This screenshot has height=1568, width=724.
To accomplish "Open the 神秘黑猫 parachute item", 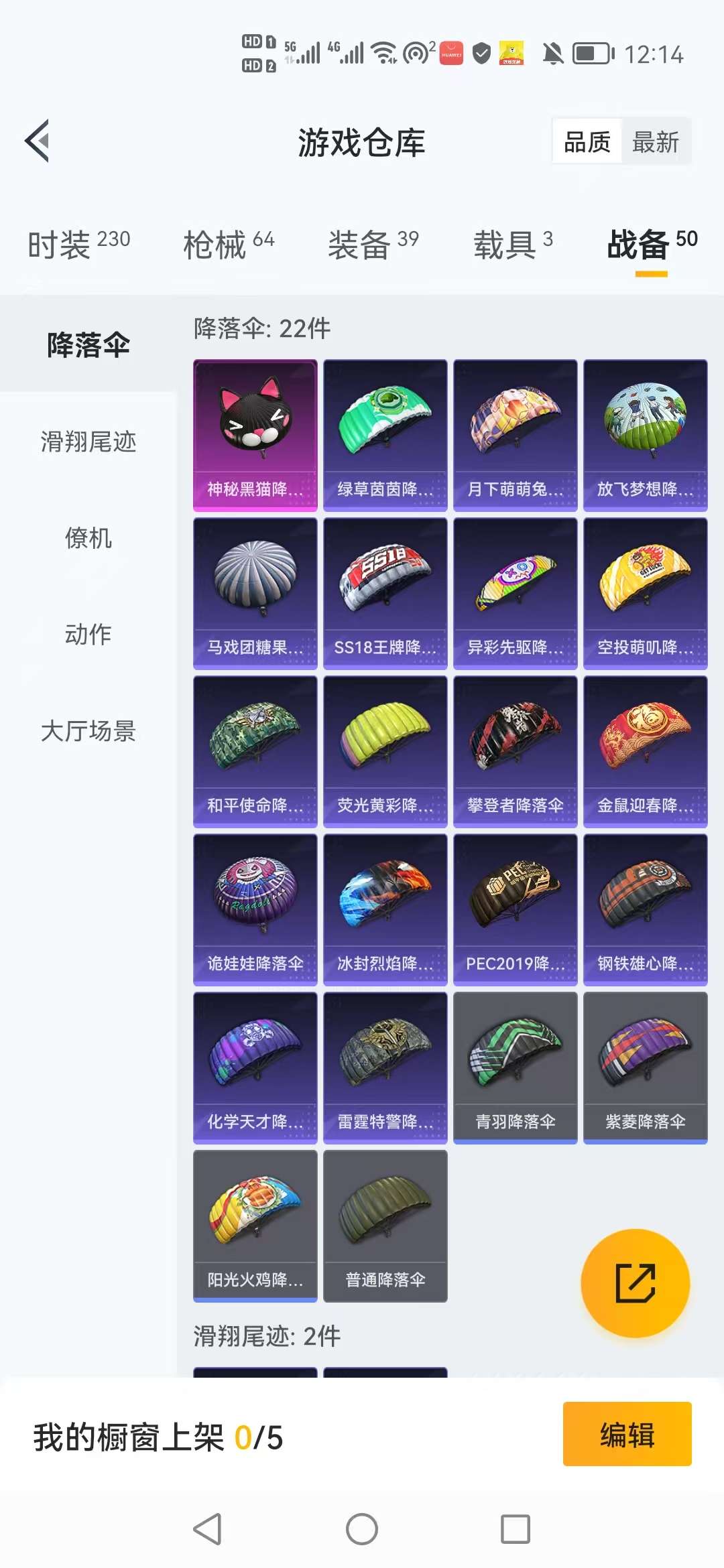I will click(255, 436).
